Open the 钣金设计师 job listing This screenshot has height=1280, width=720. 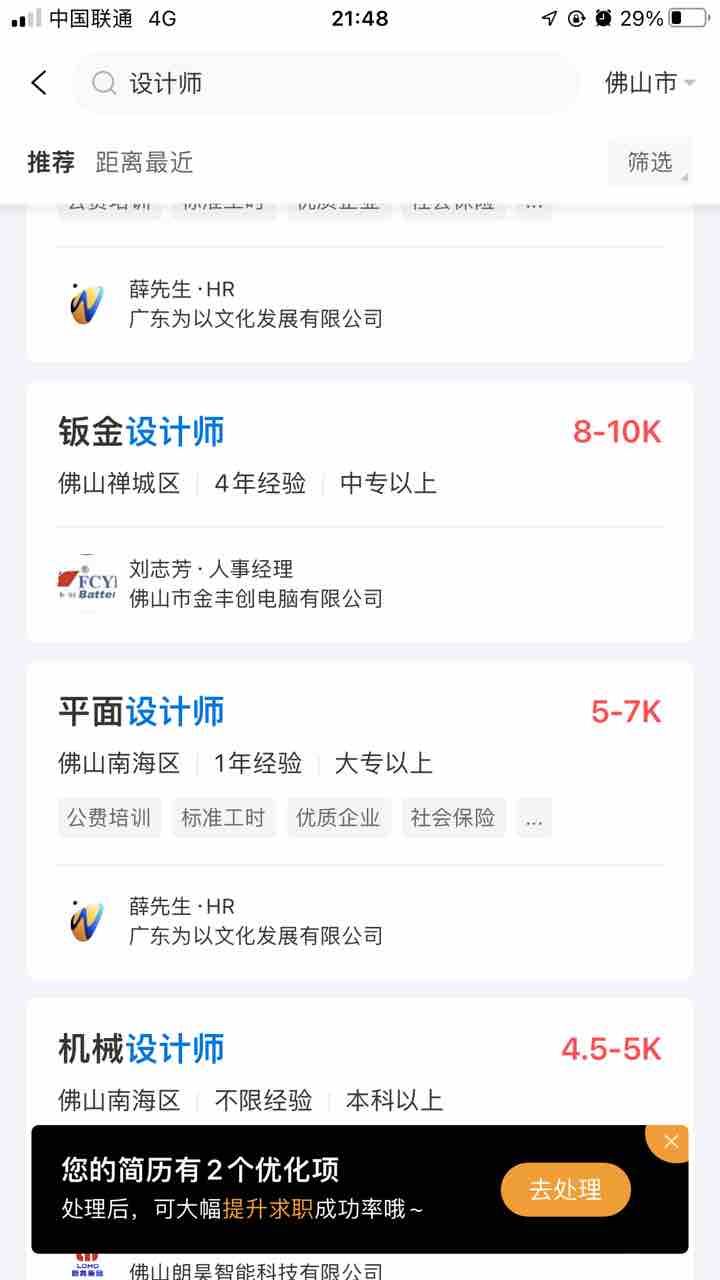click(360, 511)
